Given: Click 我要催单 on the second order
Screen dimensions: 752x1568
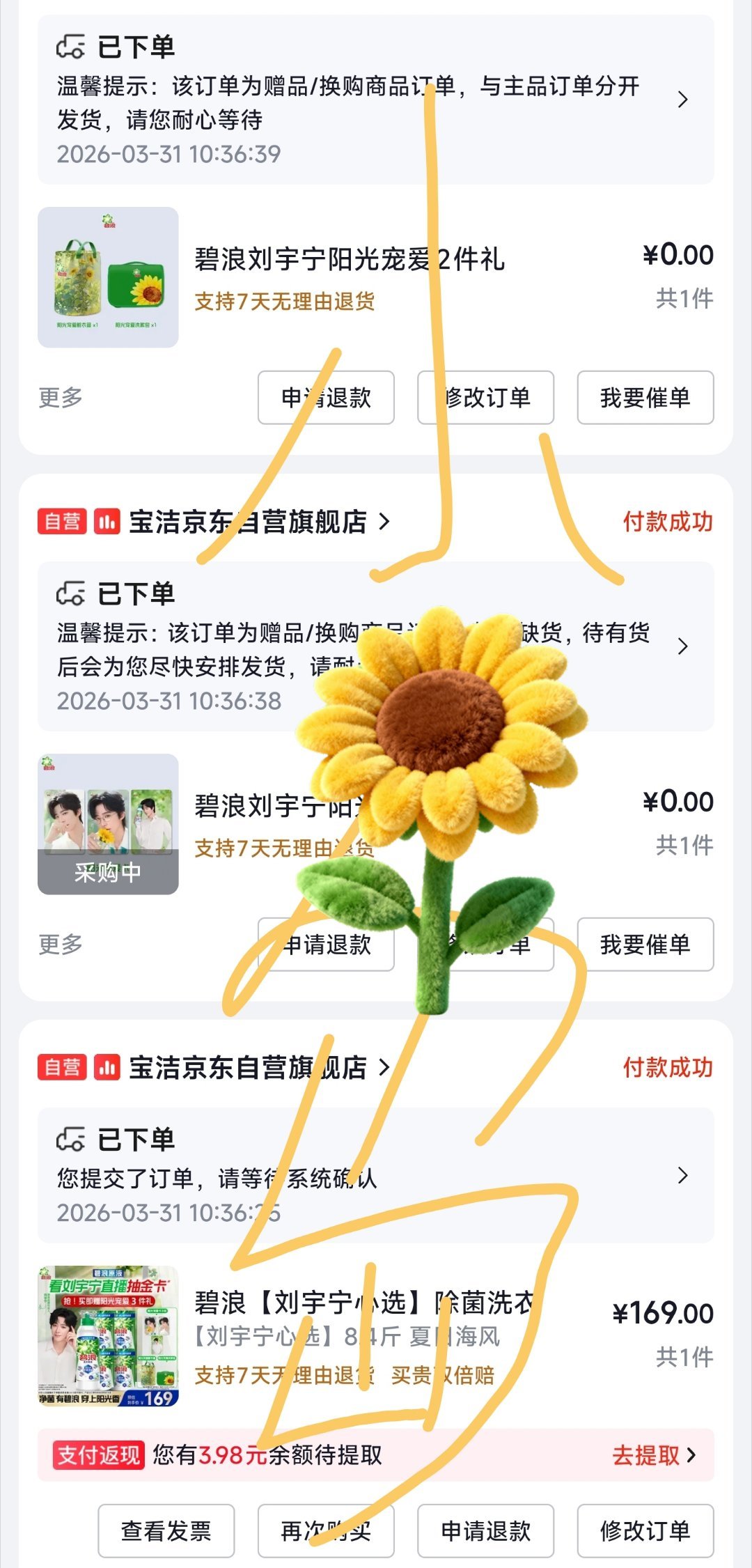Looking at the screenshot, I should (645, 946).
